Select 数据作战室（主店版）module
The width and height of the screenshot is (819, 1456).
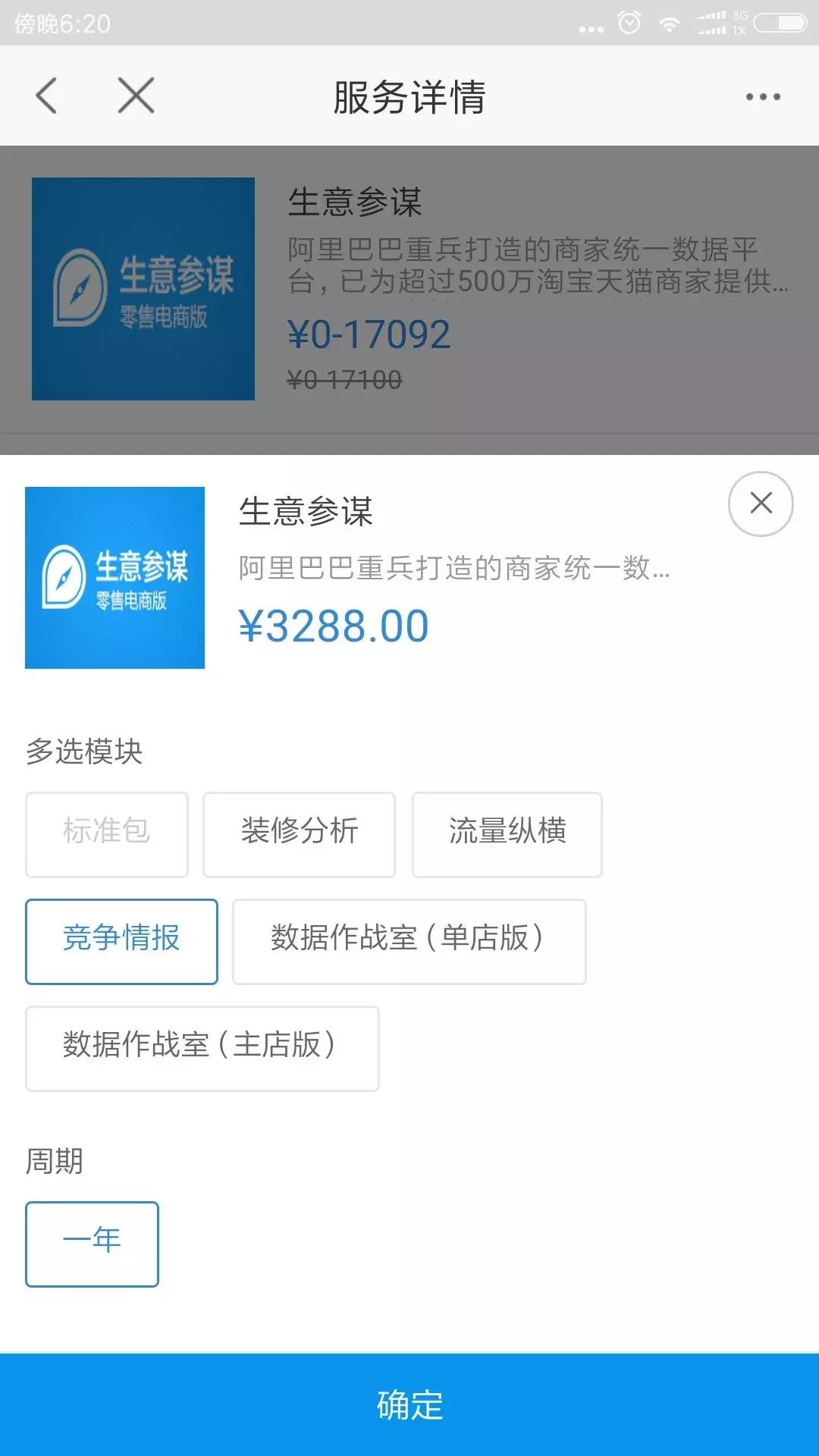tap(202, 1049)
